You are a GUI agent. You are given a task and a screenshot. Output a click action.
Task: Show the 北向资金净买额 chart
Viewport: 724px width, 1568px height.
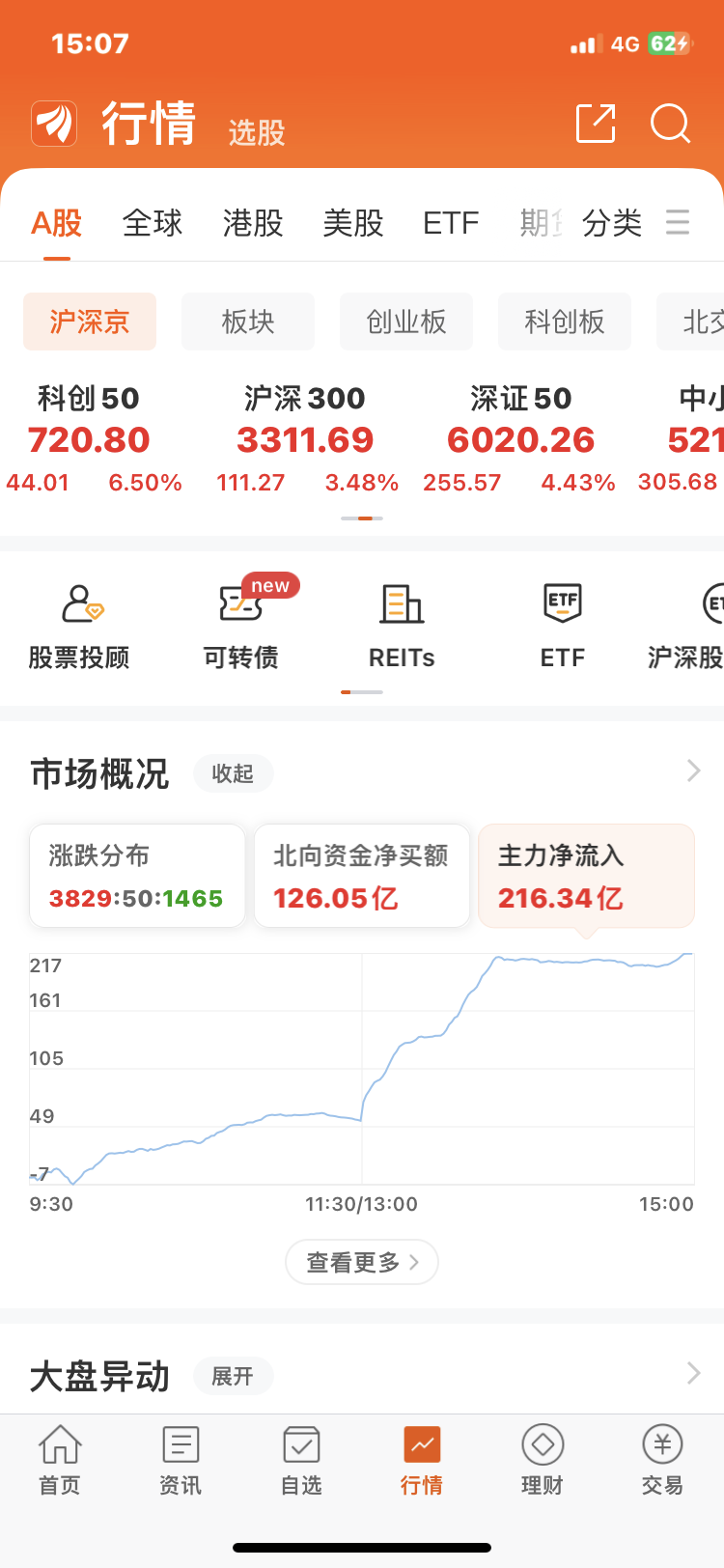[362, 876]
